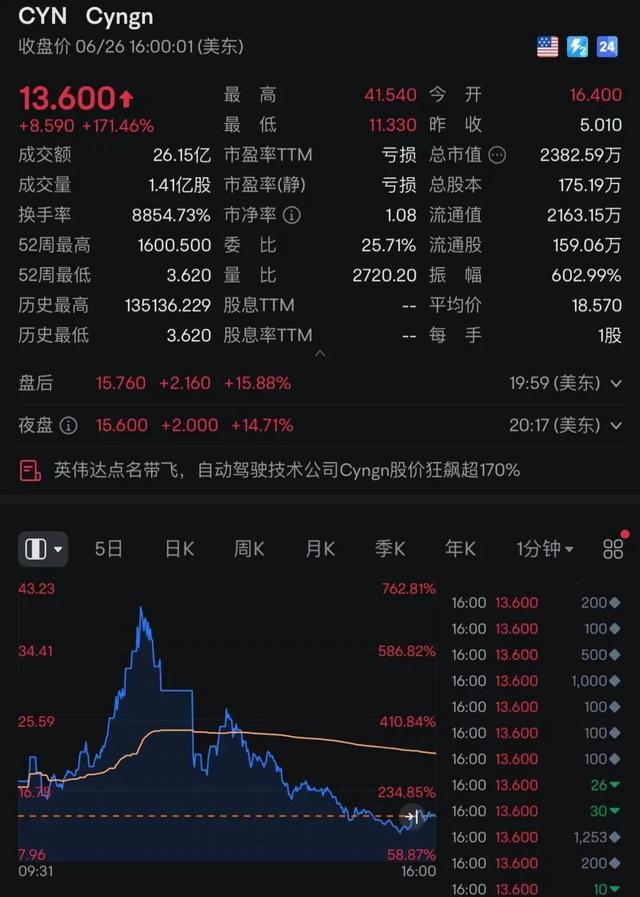640x897 pixels.
Task: Expand the 夜盘 overnight quote row
Action: tap(616, 425)
